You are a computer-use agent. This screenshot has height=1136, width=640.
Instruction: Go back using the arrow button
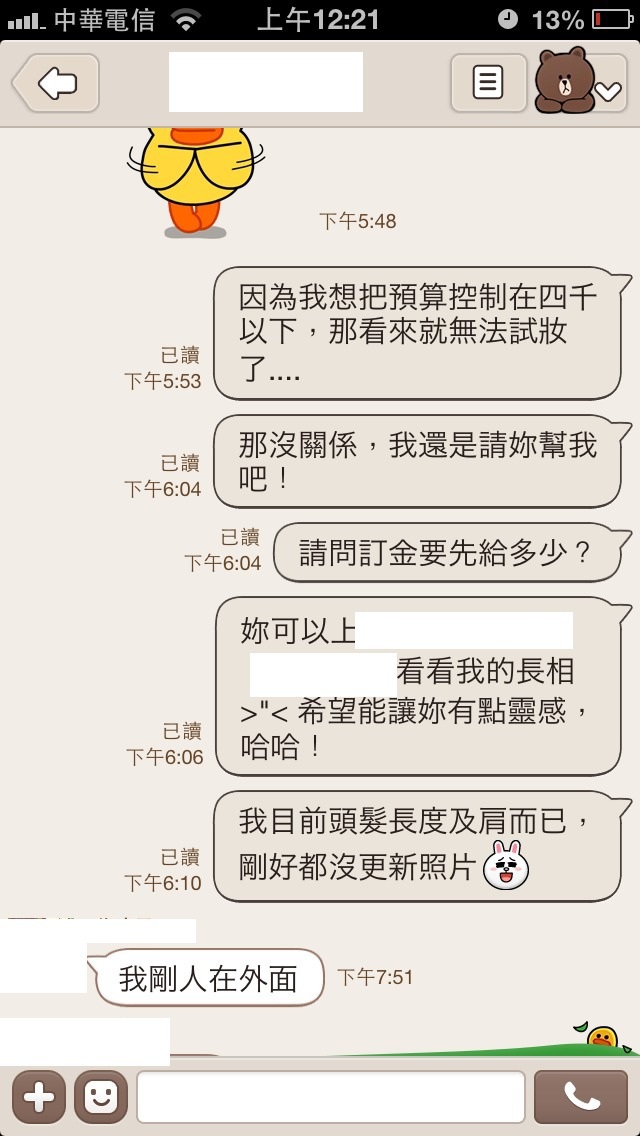[x=56, y=83]
